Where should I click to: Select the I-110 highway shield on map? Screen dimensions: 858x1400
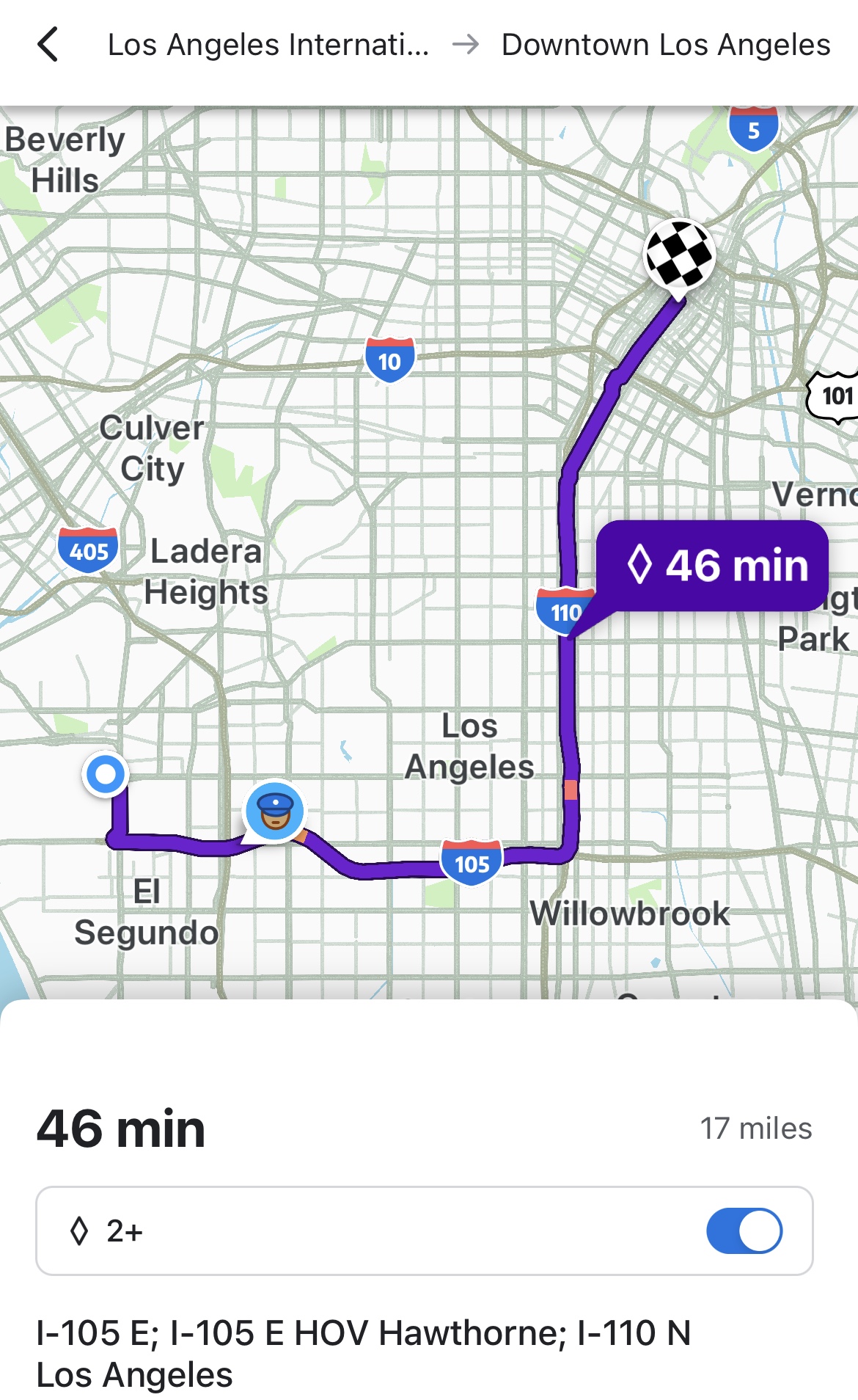(565, 610)
